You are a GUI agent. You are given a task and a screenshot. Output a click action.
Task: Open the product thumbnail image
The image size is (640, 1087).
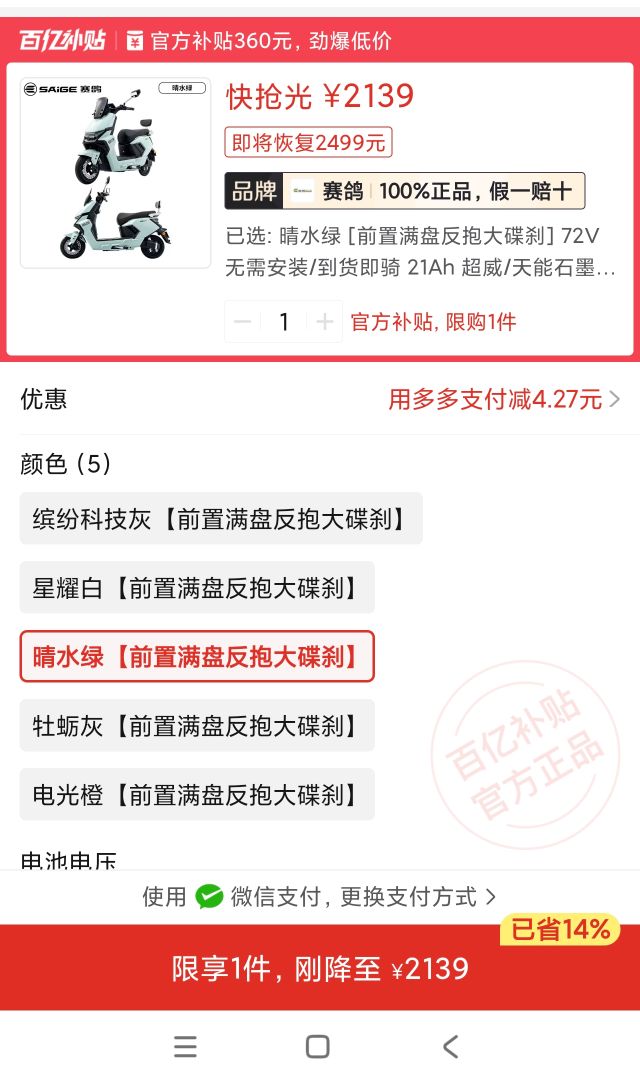click(x=115, y=173)
